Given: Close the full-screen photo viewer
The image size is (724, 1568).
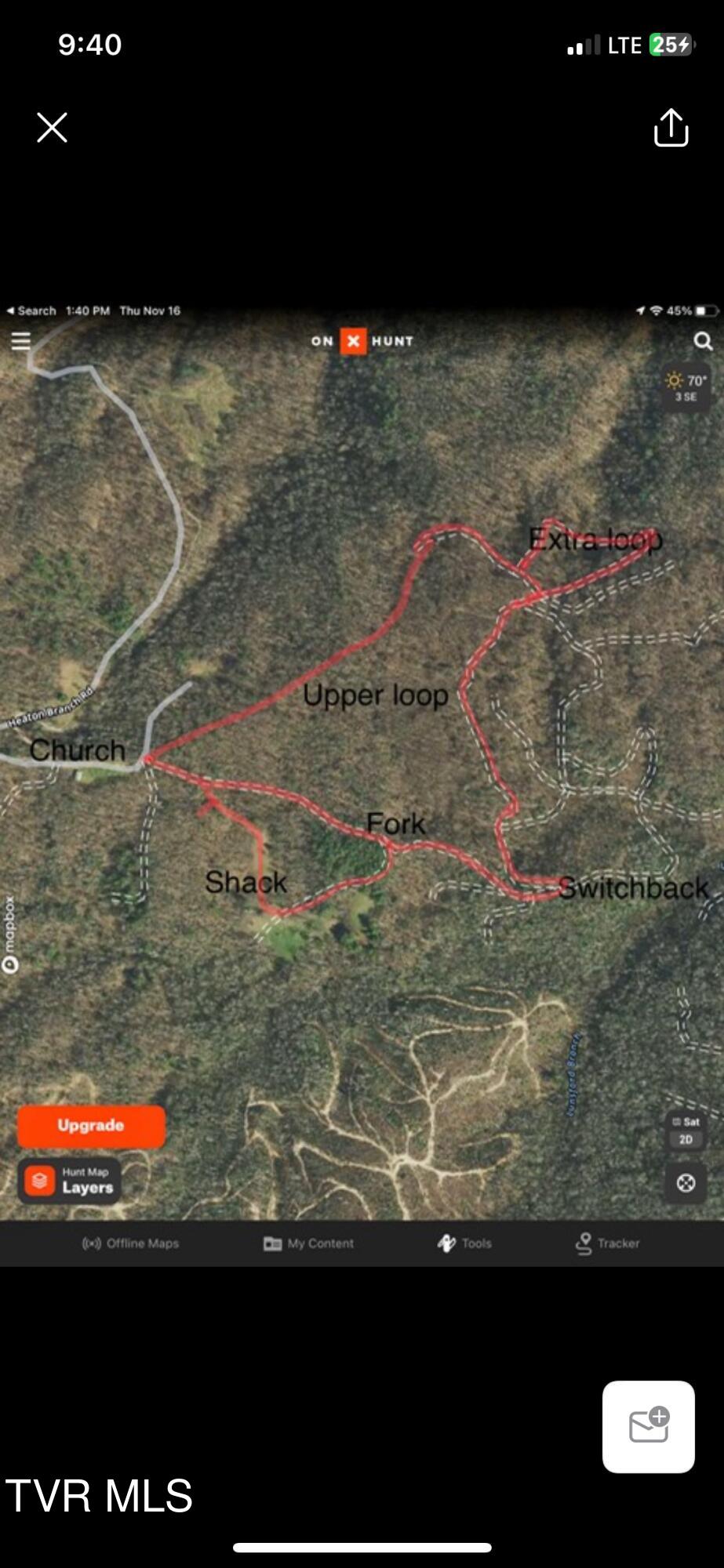Looking at the screenshot, I should 52,127.
